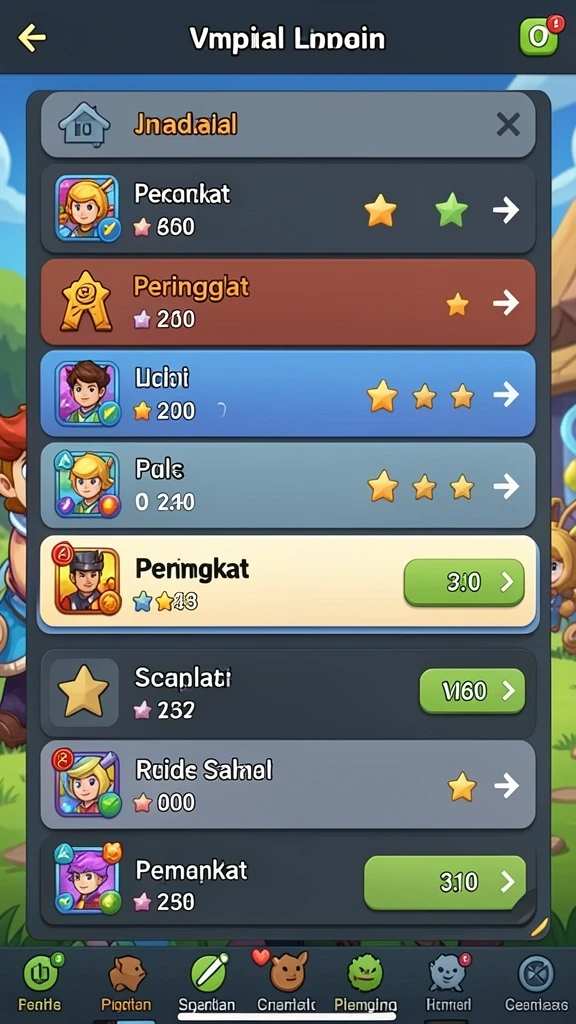This screenshot has height=1024, width=576.
Task: Open the green notification button at top right
Action: tap(539, 36)
